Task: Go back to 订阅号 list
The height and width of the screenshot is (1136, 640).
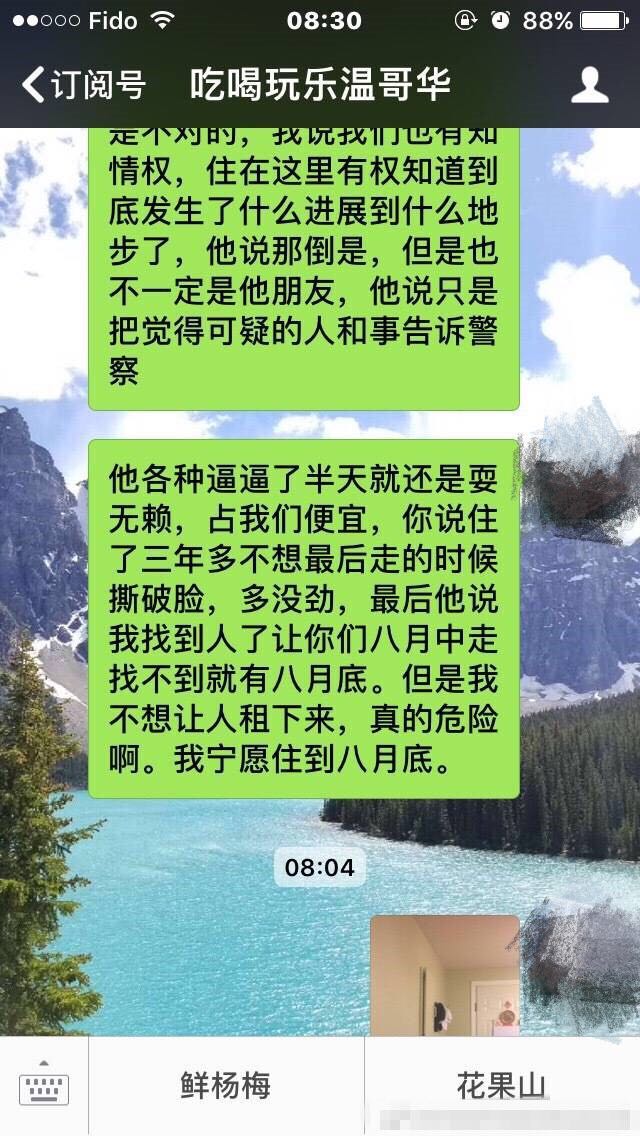Action: click(83, 85)
